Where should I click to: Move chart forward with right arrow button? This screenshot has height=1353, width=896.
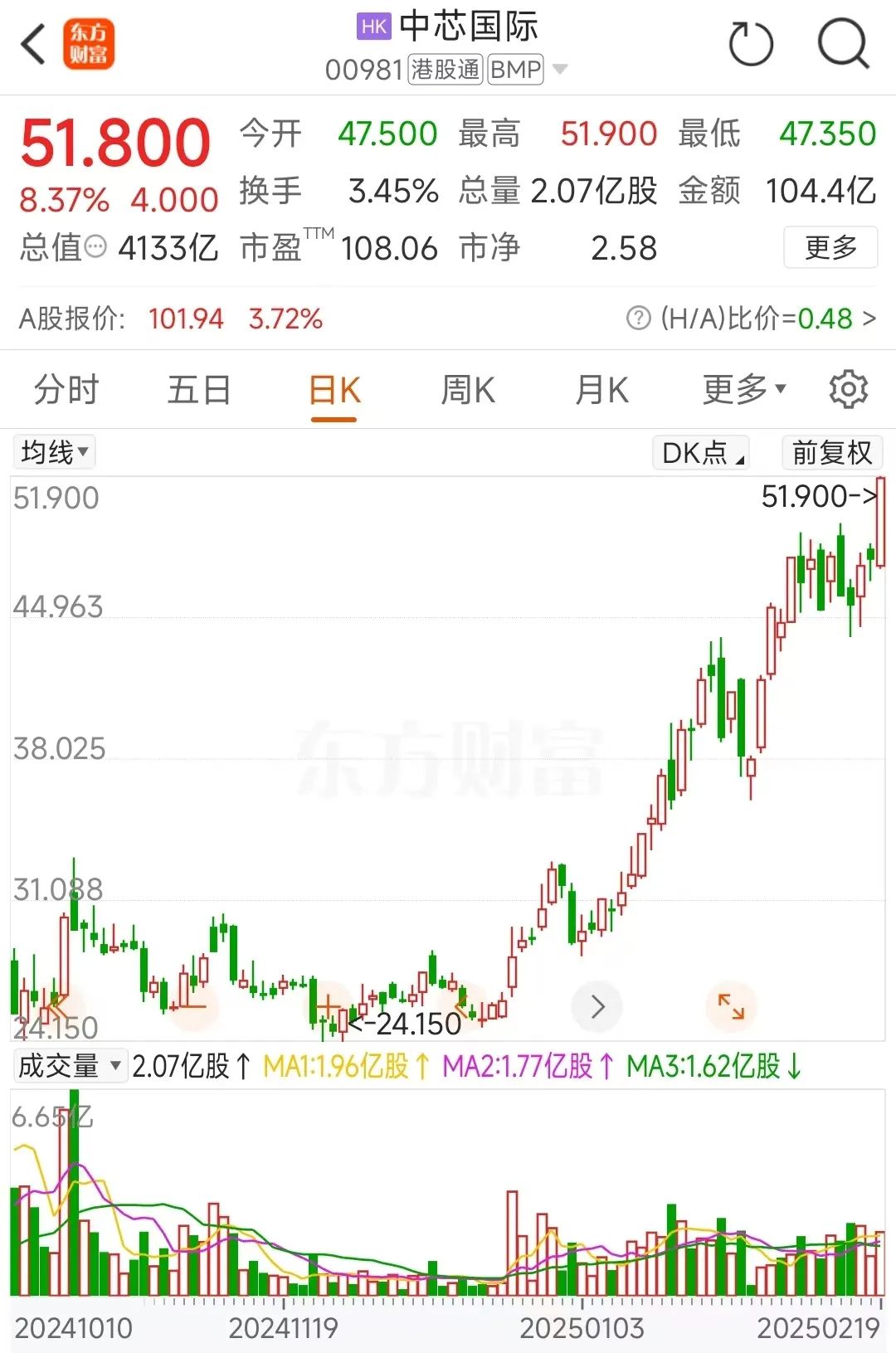pos(597,1007)
